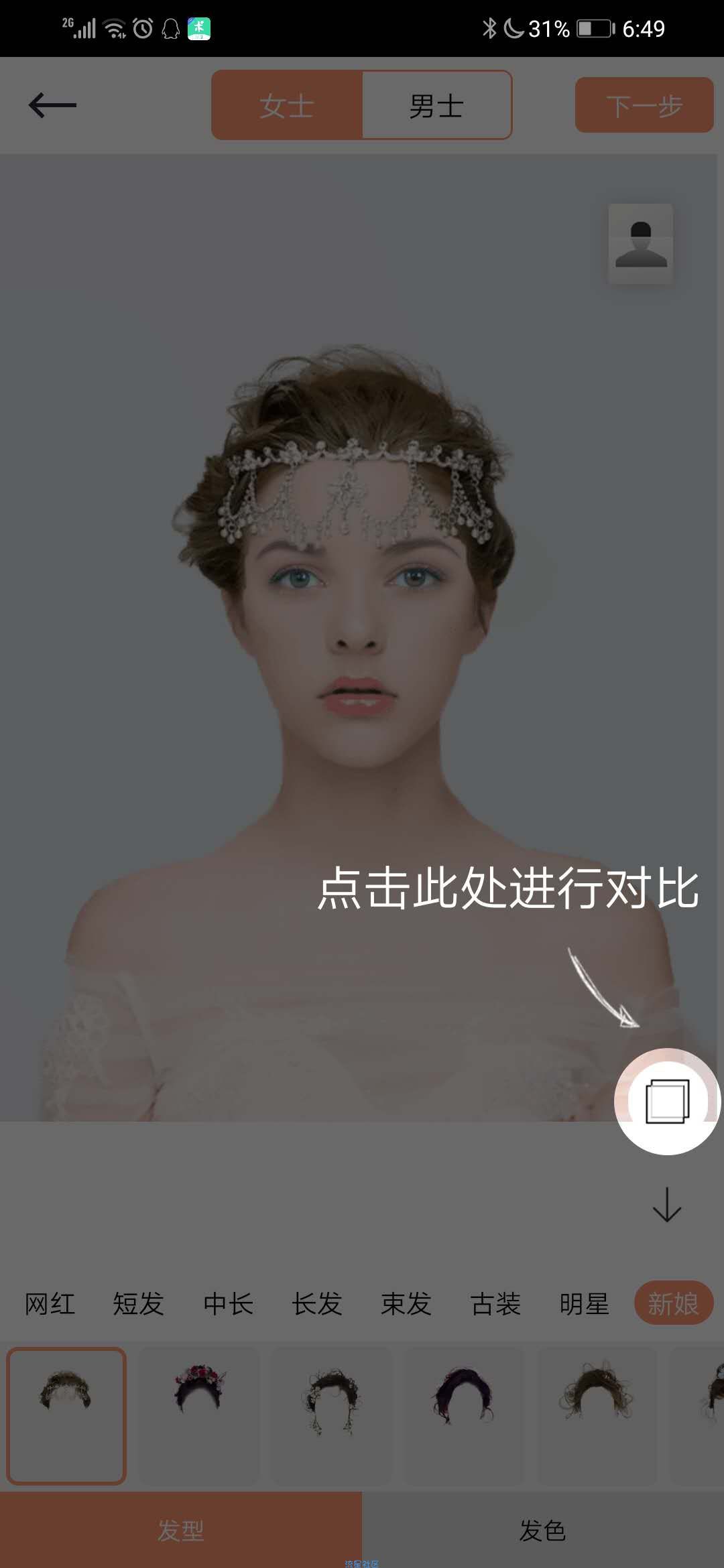
Task: Choose the purple updo hairstyle thumbnail
Action: click(x=464, y=1415)
